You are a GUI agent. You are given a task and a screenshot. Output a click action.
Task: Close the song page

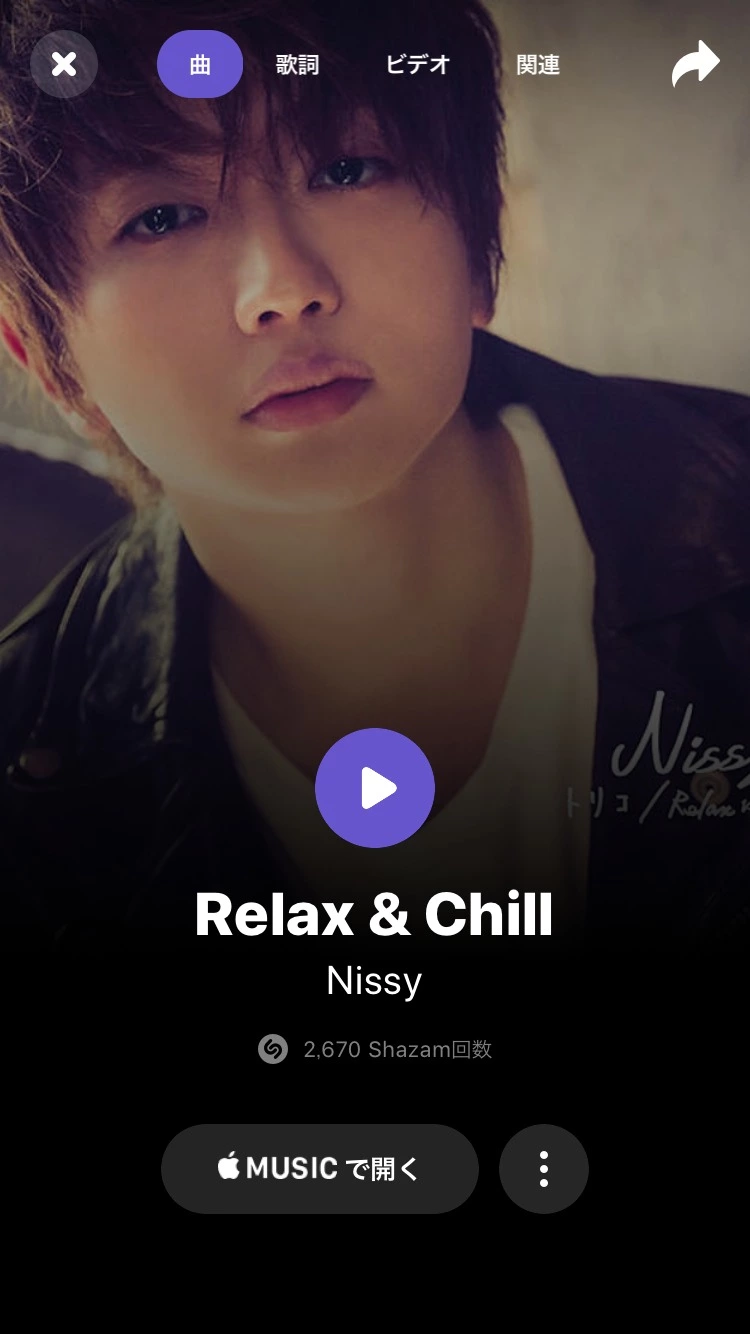[x=64, y=65]
